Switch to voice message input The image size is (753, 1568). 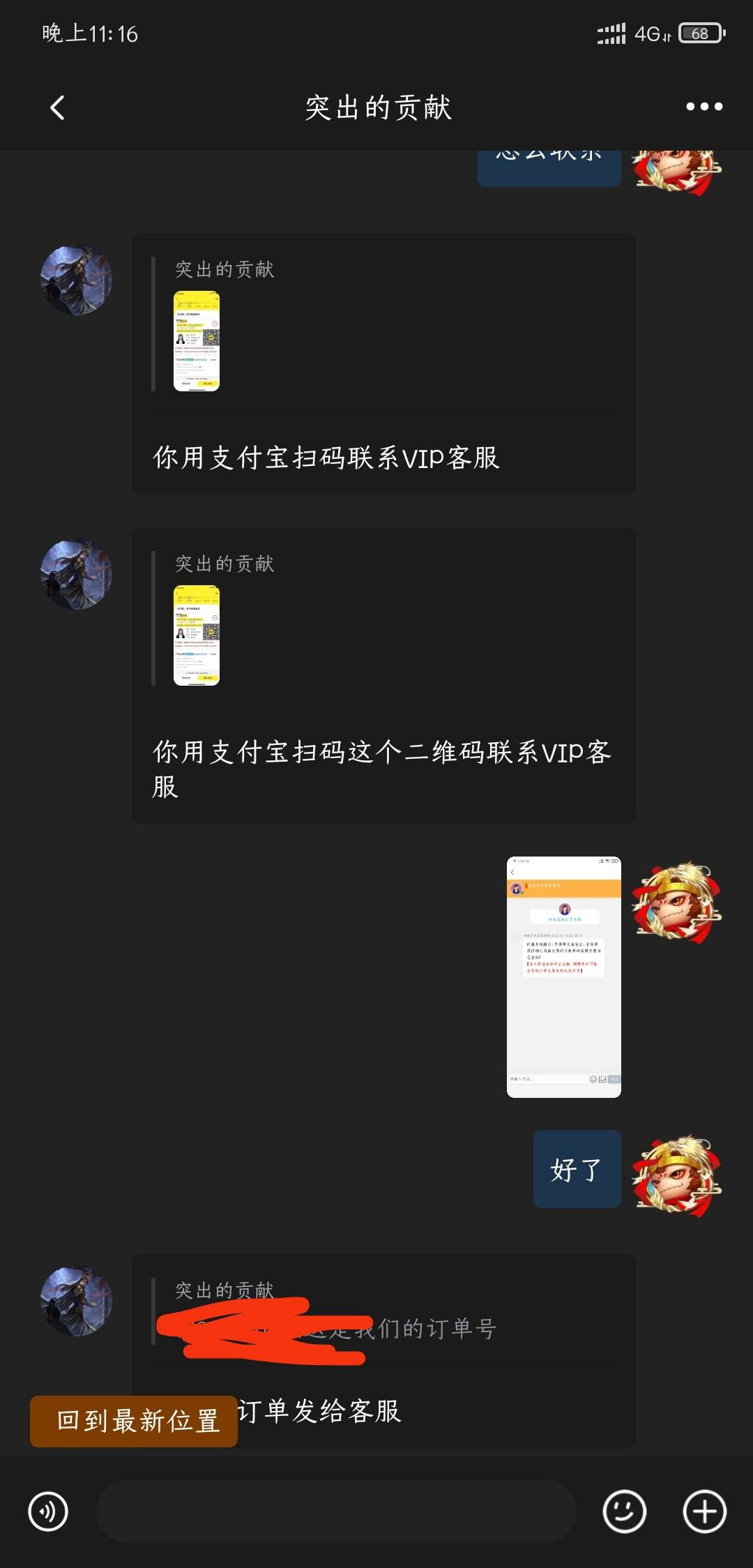tap(48, 1512)
